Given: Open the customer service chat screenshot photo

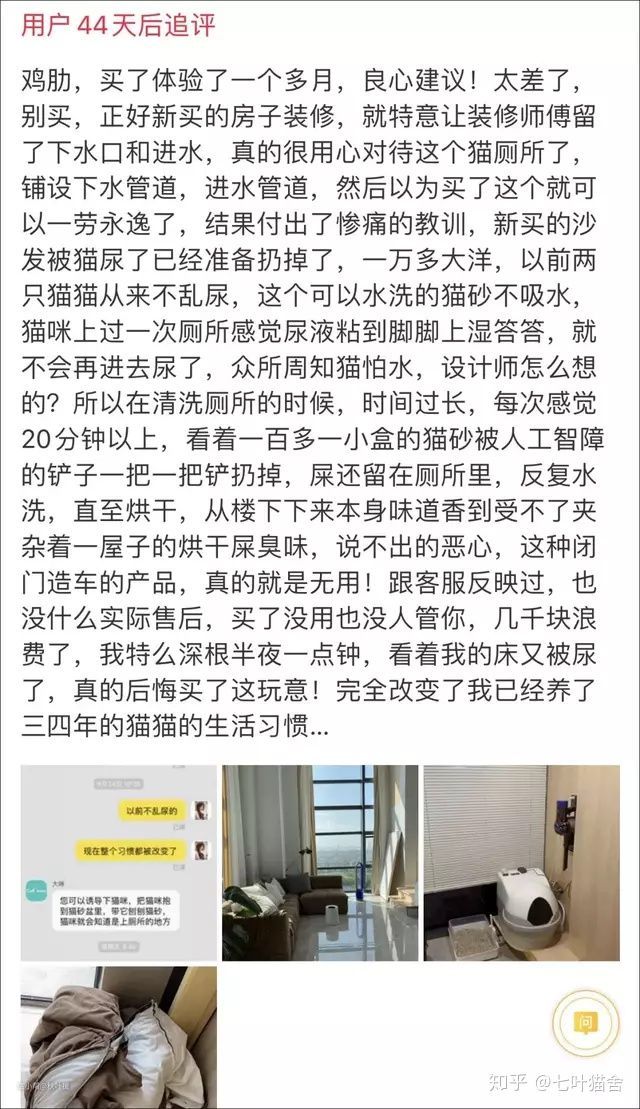Looking at the screenshot, I should click(119, 862).
